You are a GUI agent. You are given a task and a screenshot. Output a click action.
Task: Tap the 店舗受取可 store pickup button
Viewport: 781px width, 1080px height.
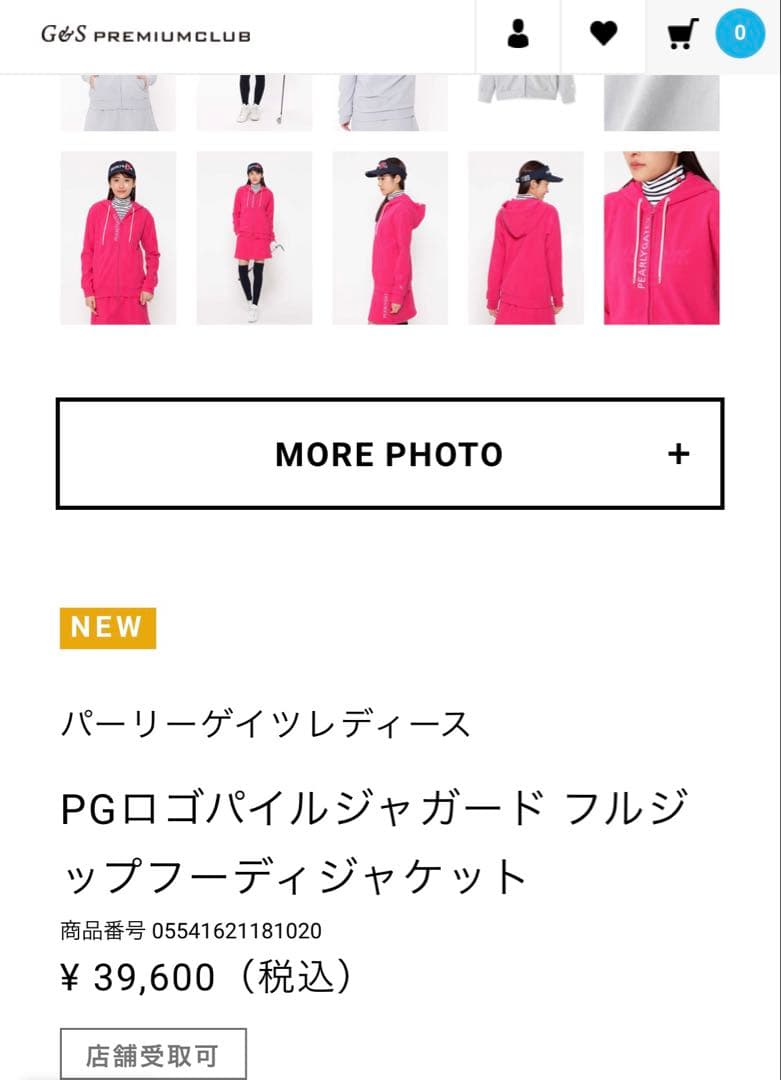153,1055
